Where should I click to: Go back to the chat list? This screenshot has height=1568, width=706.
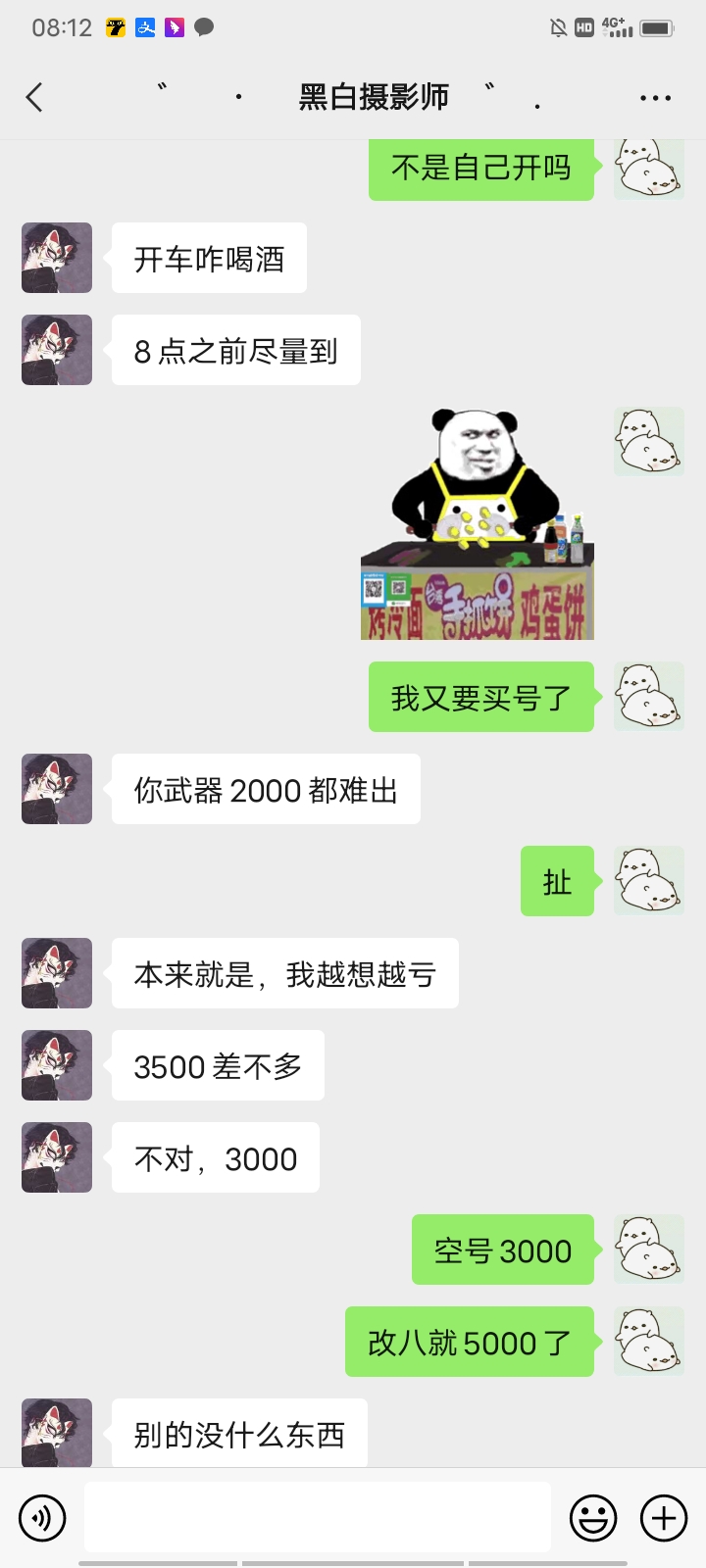(35, 97)
